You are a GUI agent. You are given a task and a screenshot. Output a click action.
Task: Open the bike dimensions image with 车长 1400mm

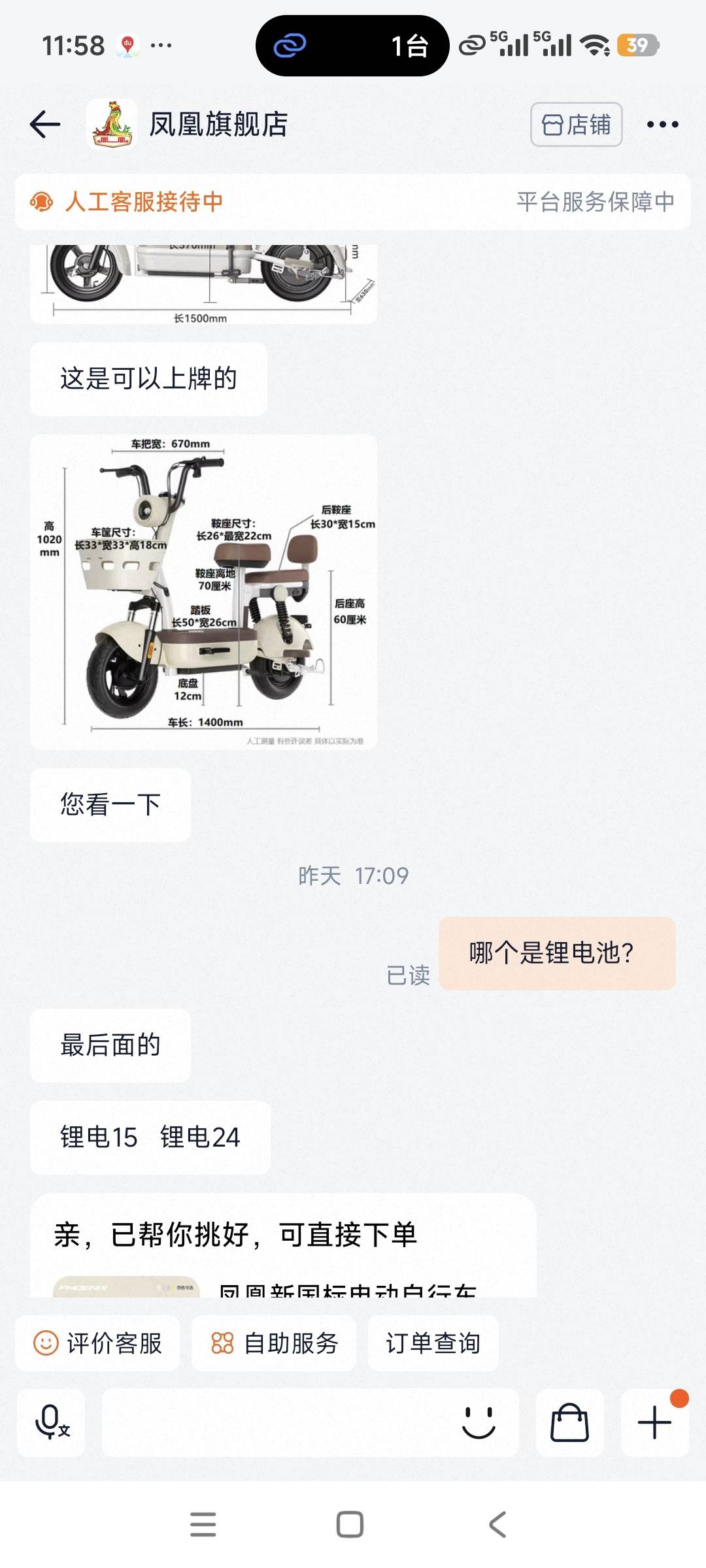pyautogui.click(x=203, y=592)
